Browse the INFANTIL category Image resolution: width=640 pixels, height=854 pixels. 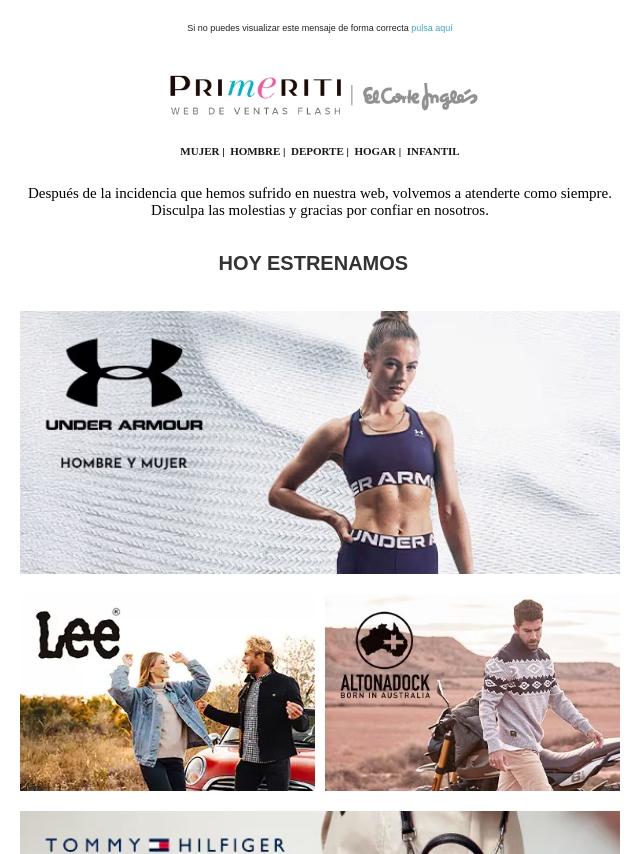pos(433,151)
